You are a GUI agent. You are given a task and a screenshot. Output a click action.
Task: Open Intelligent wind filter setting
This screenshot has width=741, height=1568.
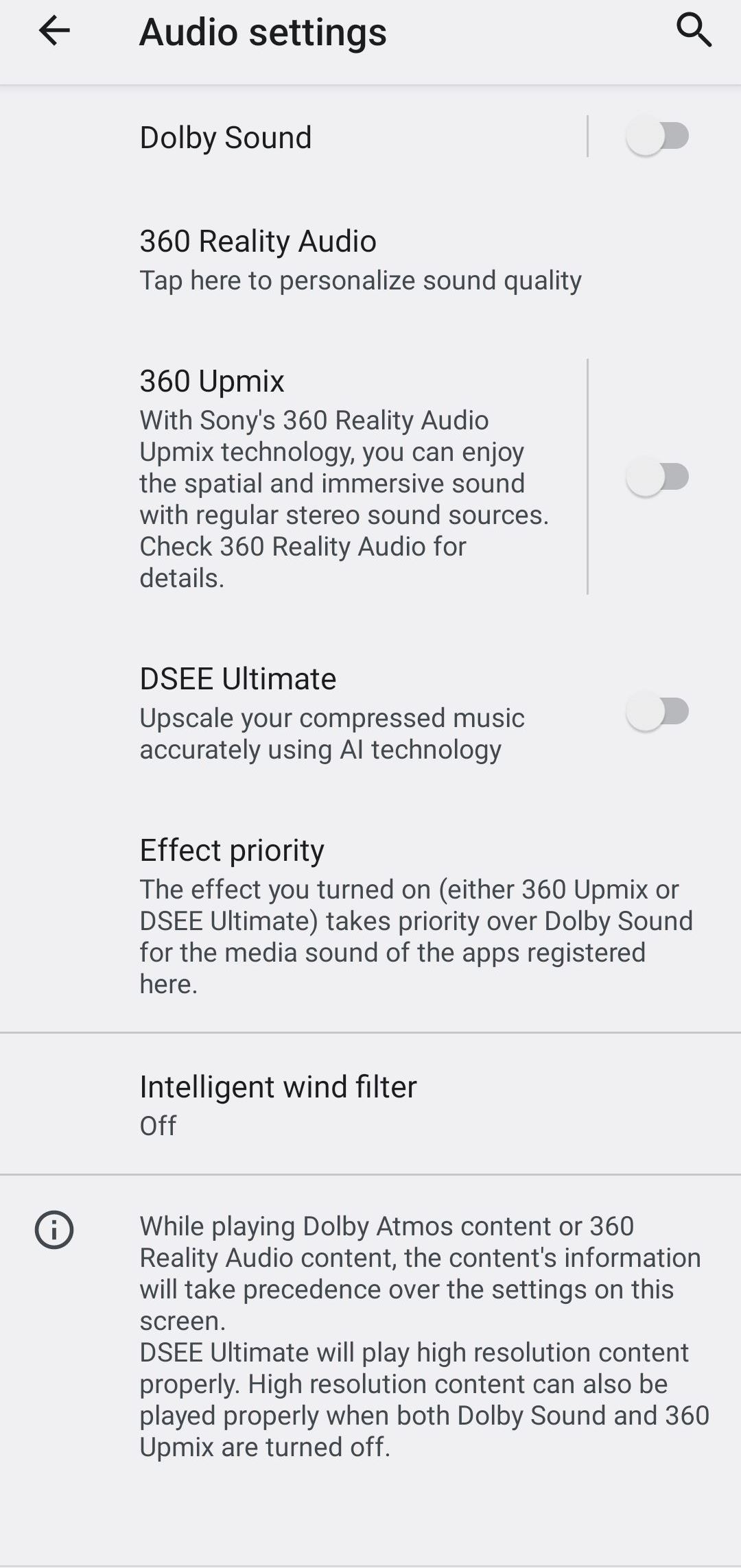(278, 1104)
